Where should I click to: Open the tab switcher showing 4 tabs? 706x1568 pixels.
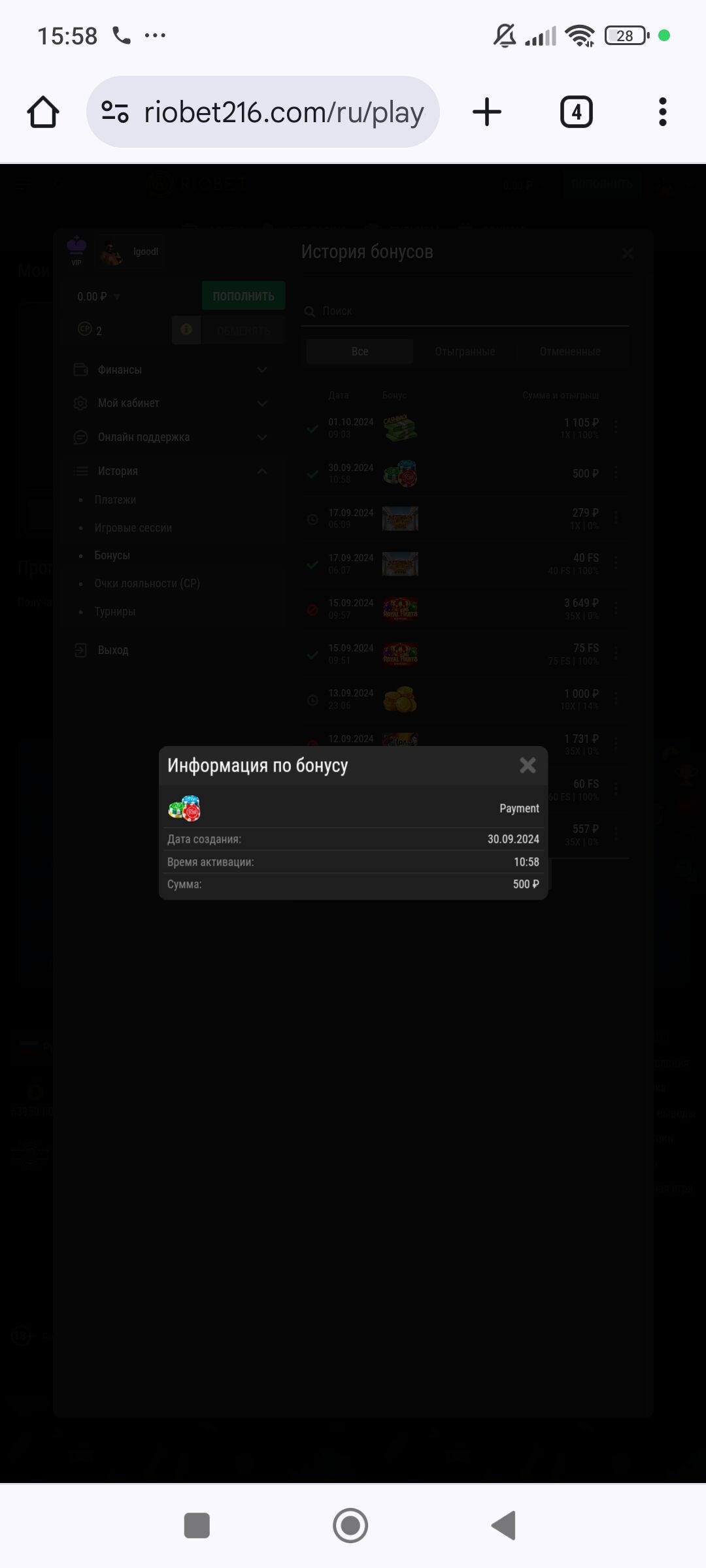(x=576, y=112)
